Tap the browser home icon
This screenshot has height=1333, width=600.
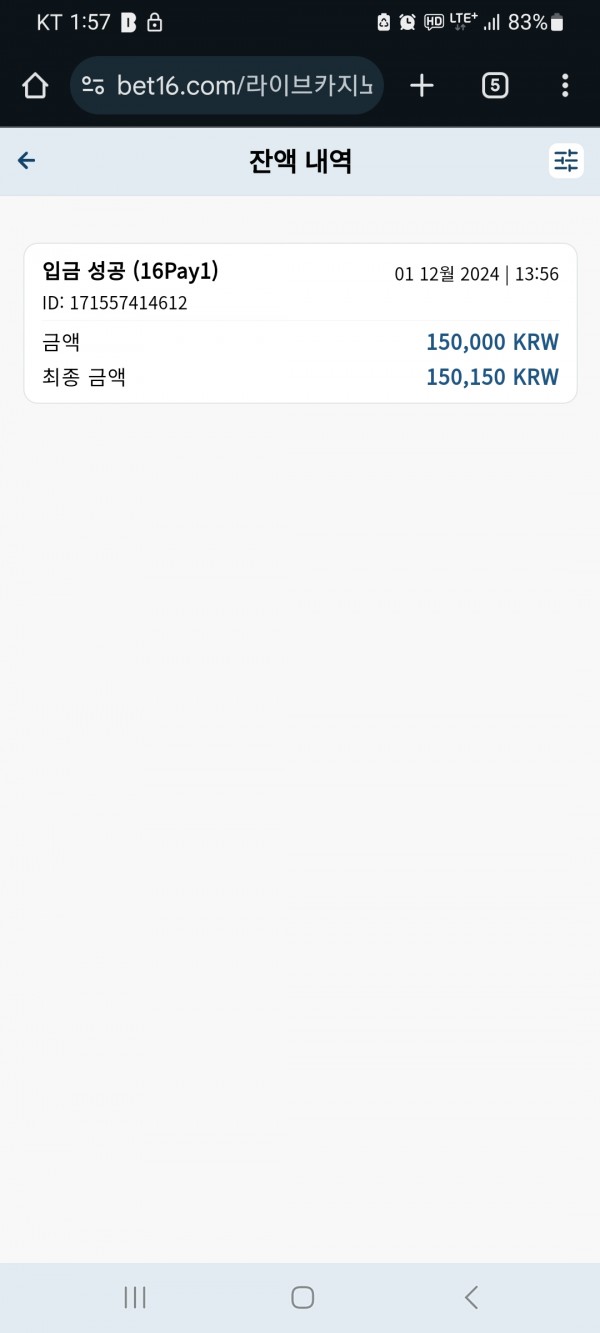pyautogui.click(x=35, y=86)
